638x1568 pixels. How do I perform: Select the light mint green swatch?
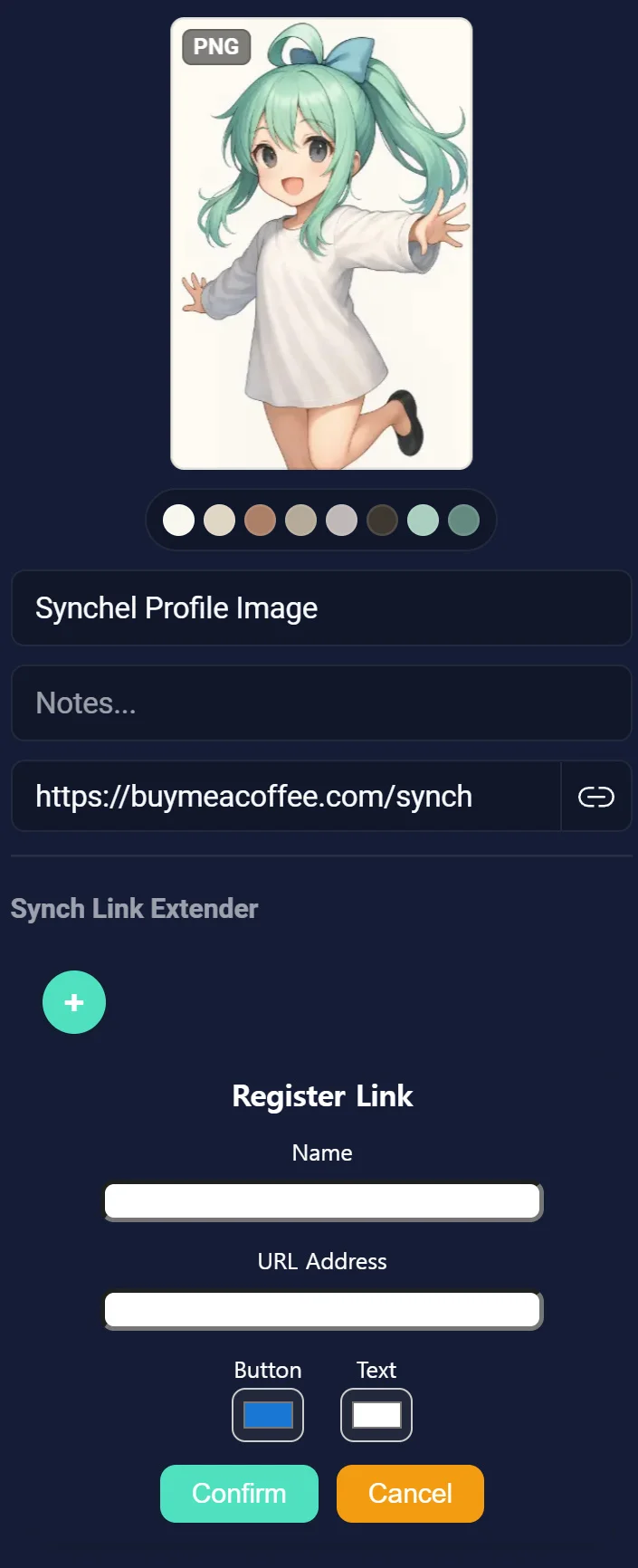tap(423, 521)
